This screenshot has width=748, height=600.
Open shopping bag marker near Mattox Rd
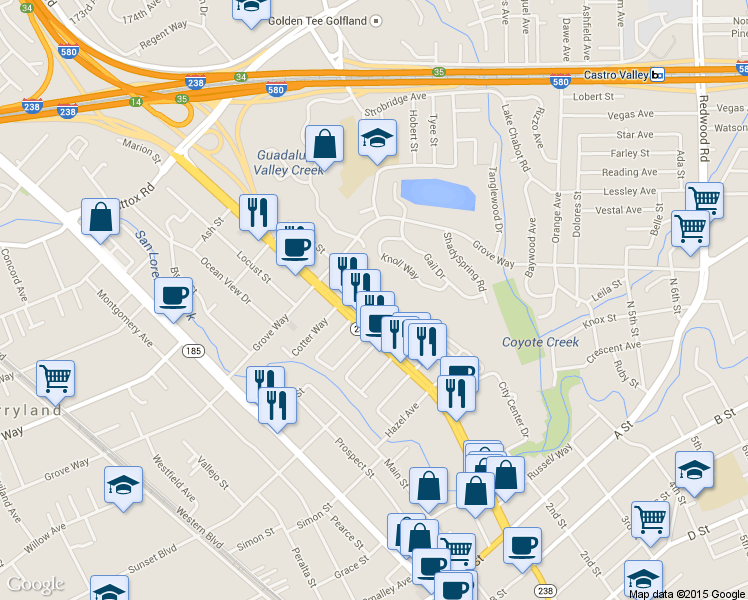(101, 218)
